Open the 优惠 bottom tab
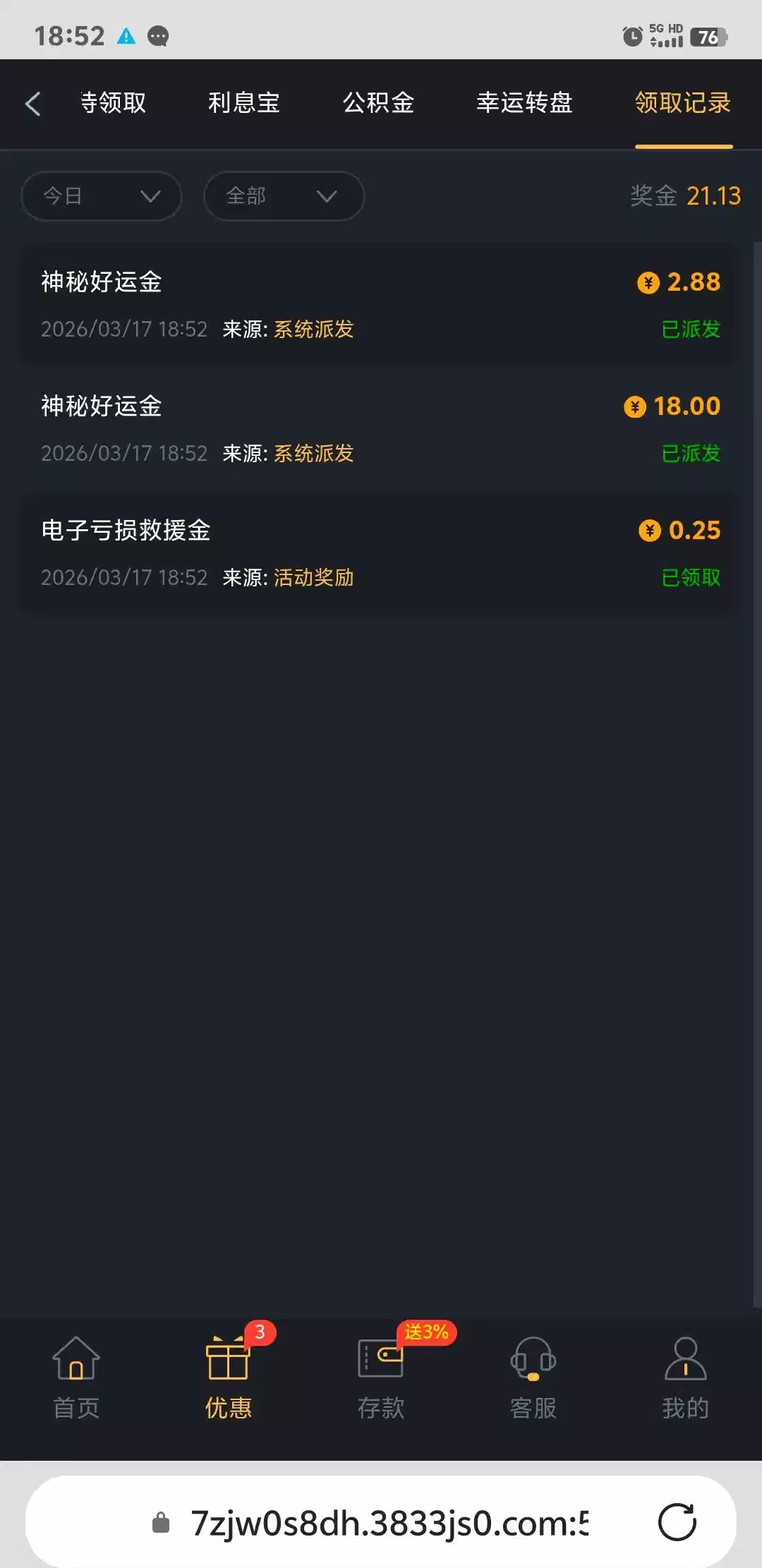 [228, 1377]
